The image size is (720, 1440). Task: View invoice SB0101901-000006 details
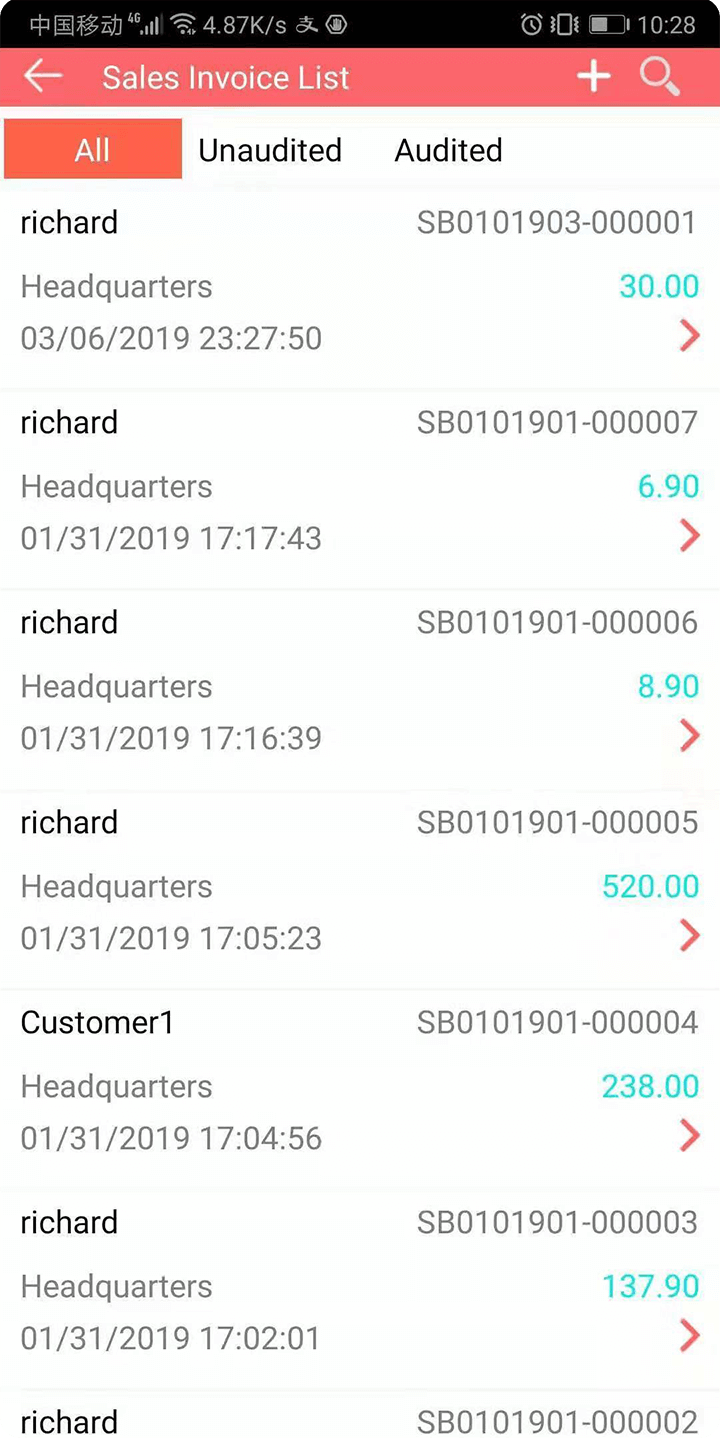pos(360,689)
